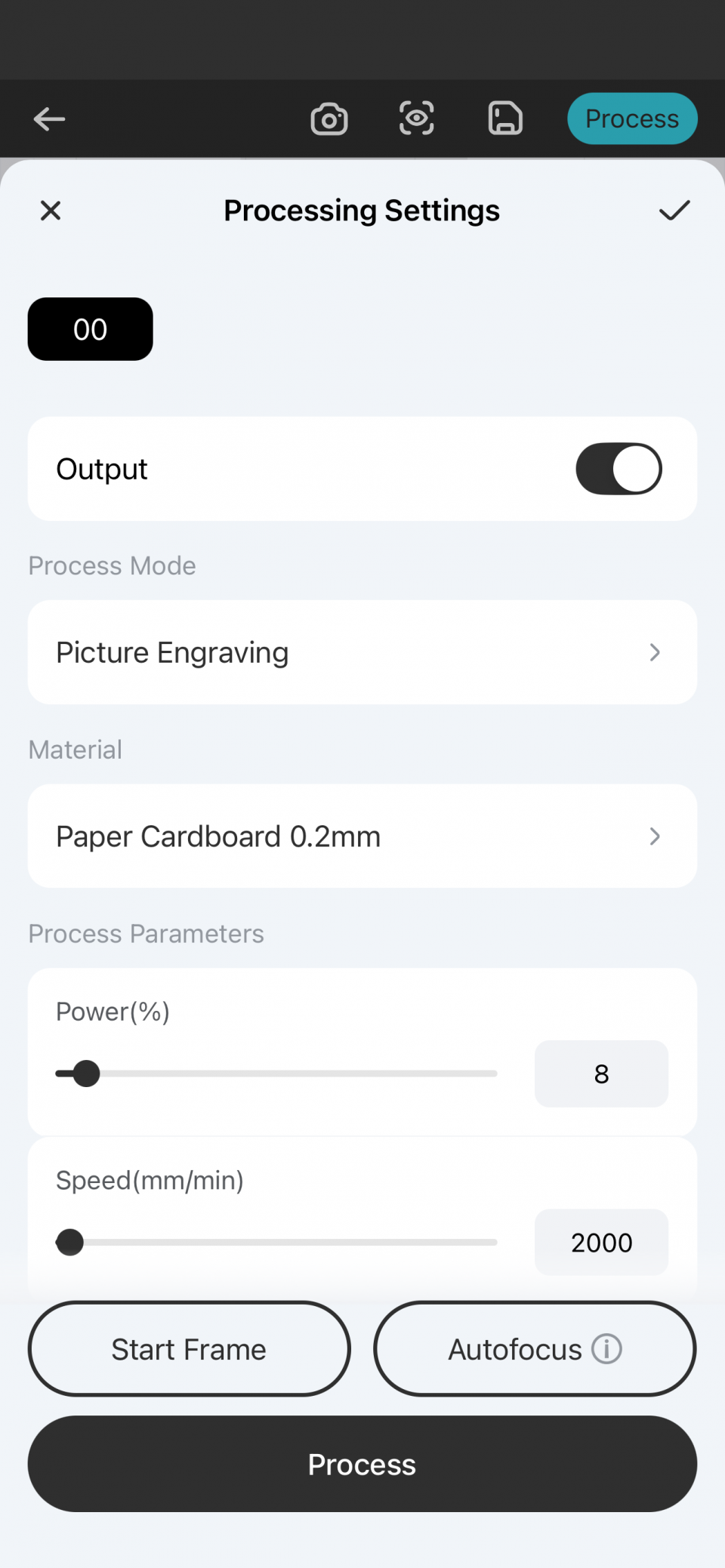Toggle the Output switch
The height and width of the screenshot is (1568, 725).
click(619, 469)
